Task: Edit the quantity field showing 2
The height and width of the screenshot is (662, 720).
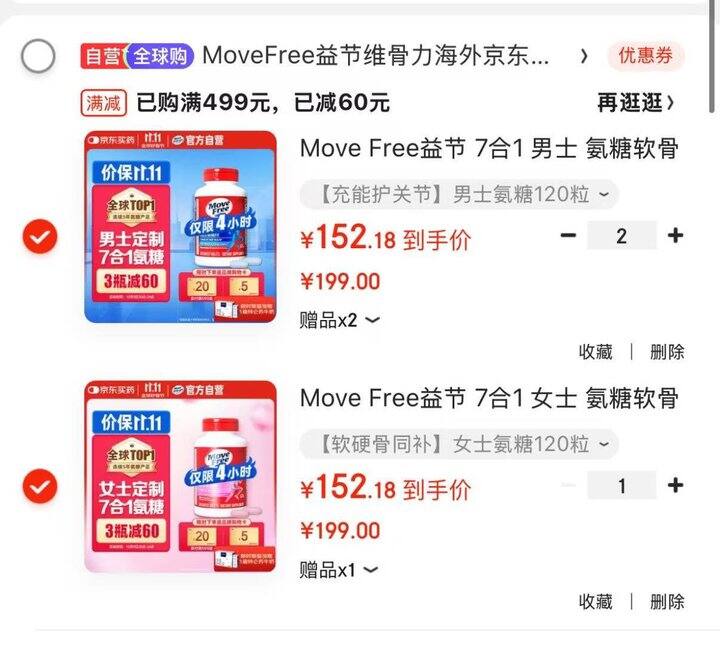Action: point(622,236)
